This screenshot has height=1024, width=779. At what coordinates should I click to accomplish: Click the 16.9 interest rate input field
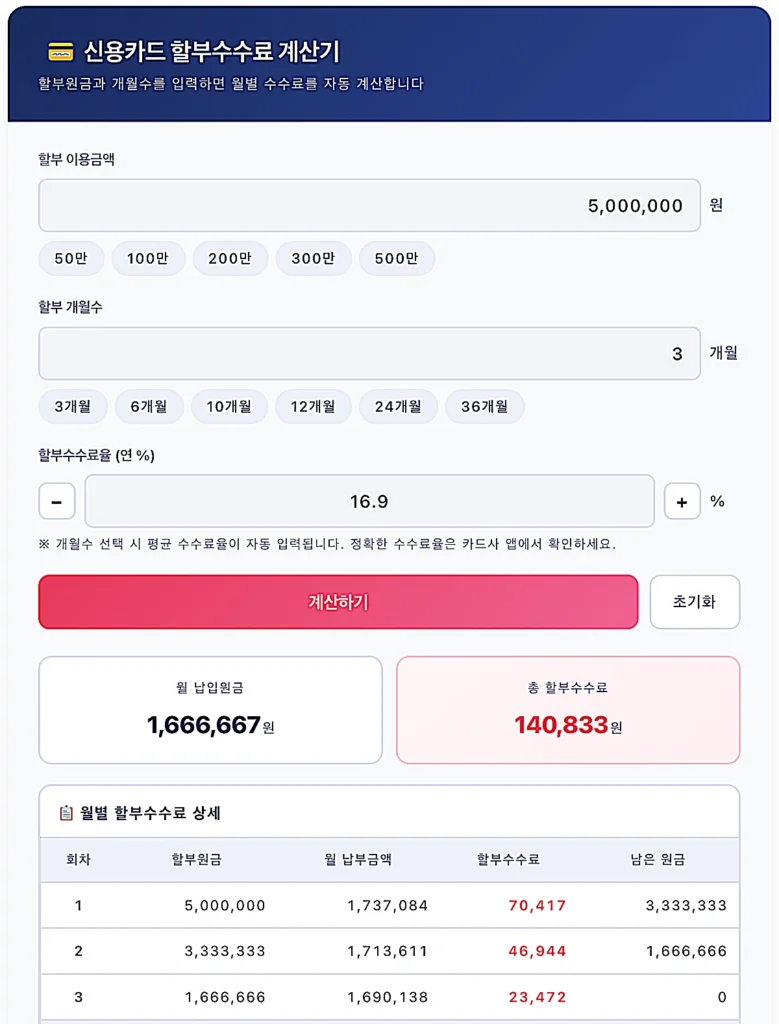369,500
